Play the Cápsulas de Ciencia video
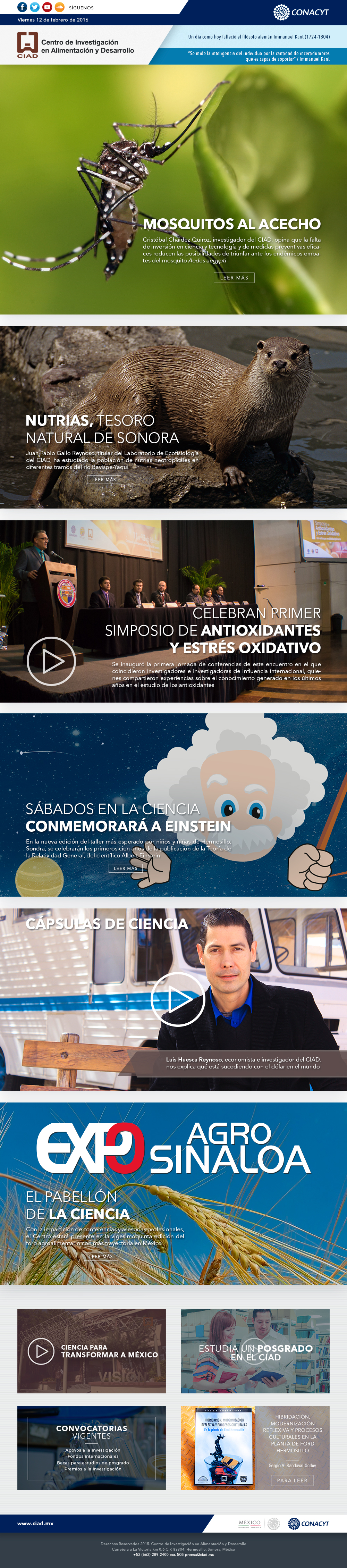Image resolution: width=347 pixels, height=1568 pixels. (177, 999)
